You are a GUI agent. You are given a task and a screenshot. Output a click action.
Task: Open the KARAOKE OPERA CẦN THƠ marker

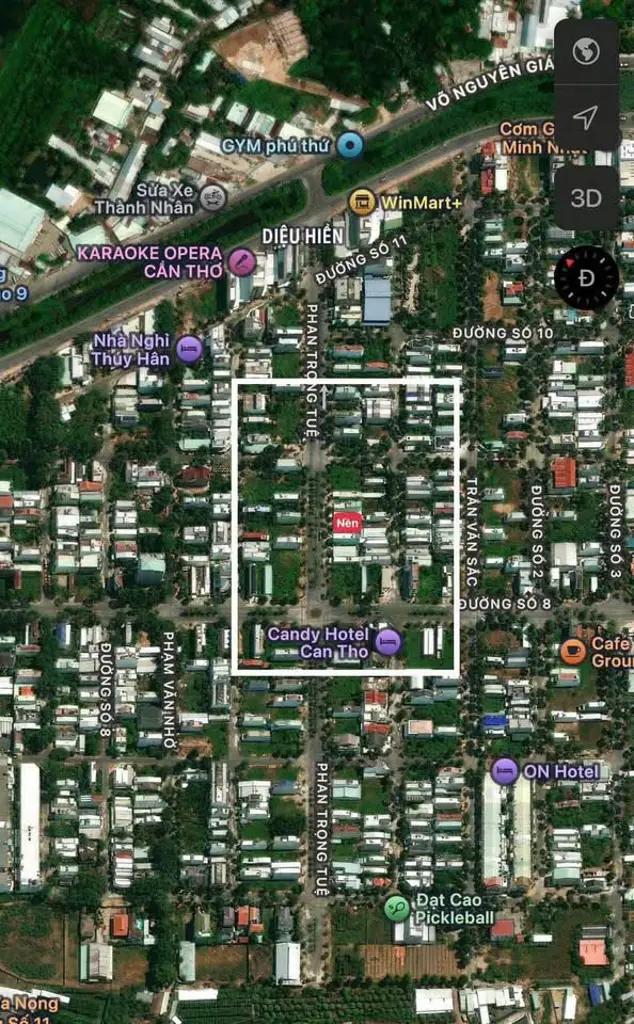pos(241,262)
